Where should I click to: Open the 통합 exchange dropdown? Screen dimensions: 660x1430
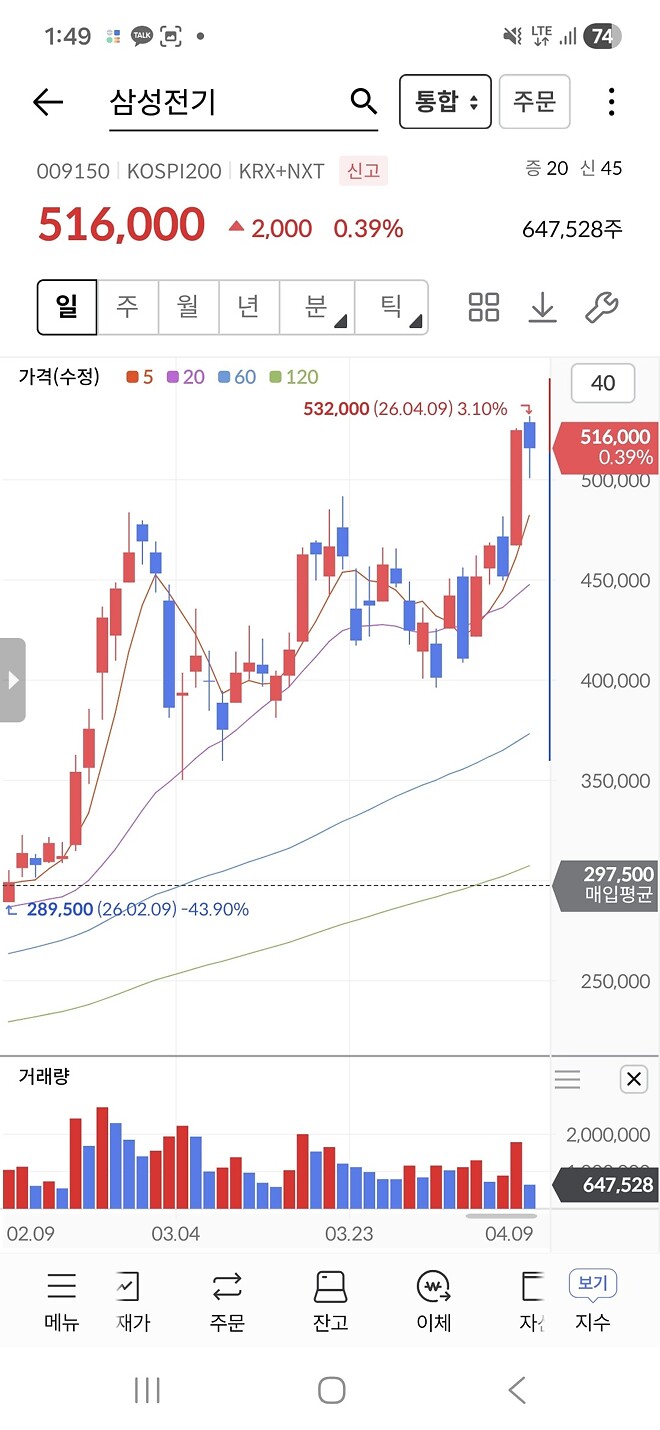coord(445,101)
